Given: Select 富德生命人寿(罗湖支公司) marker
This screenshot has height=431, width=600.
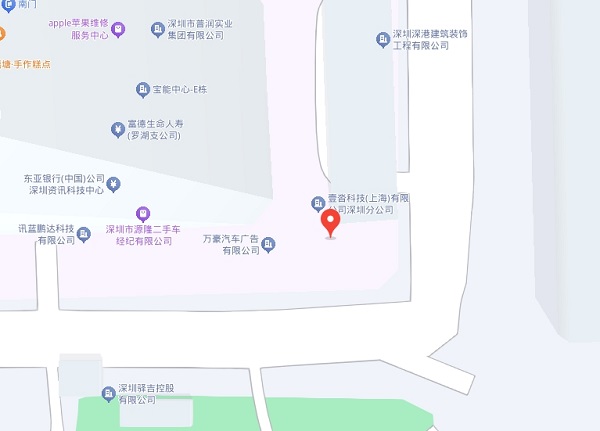Looking at the screenshot, I should tap(118, 129).
